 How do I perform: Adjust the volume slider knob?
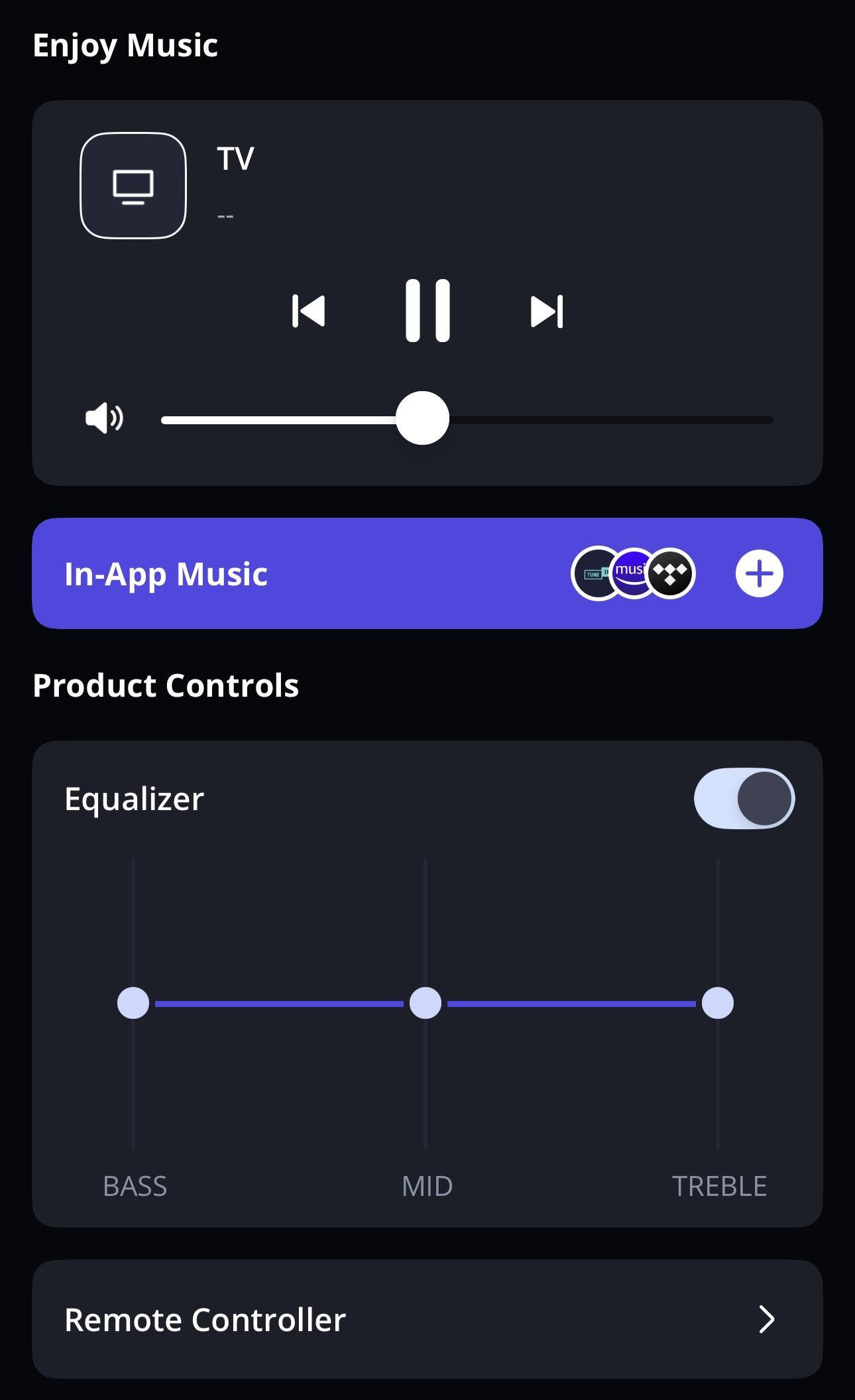coord(424,418)
